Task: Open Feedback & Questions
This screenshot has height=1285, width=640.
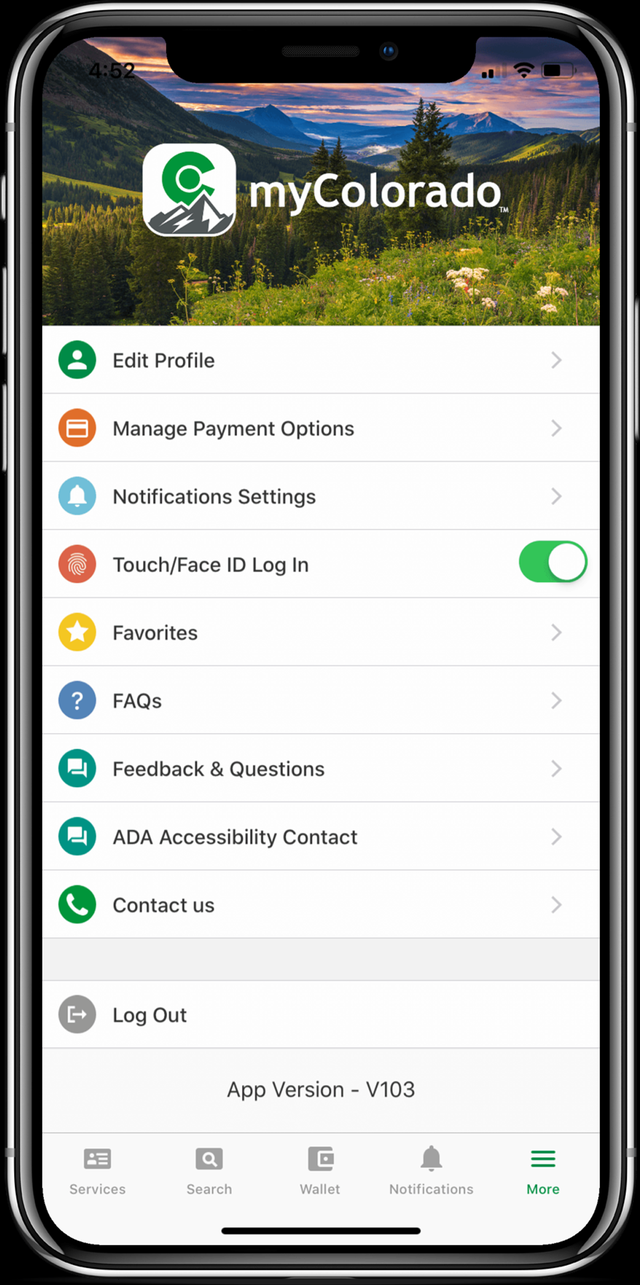Action: (320, 768)
